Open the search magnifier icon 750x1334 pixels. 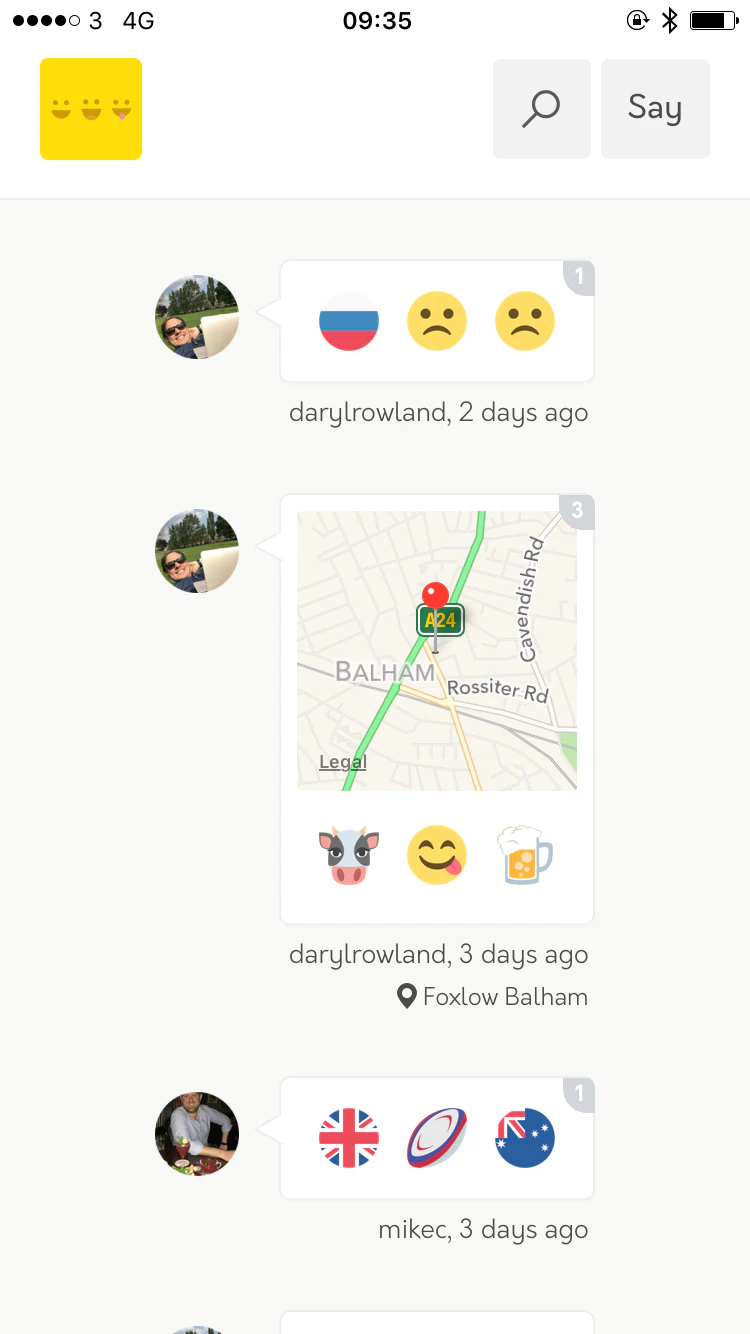click(541, 108)
